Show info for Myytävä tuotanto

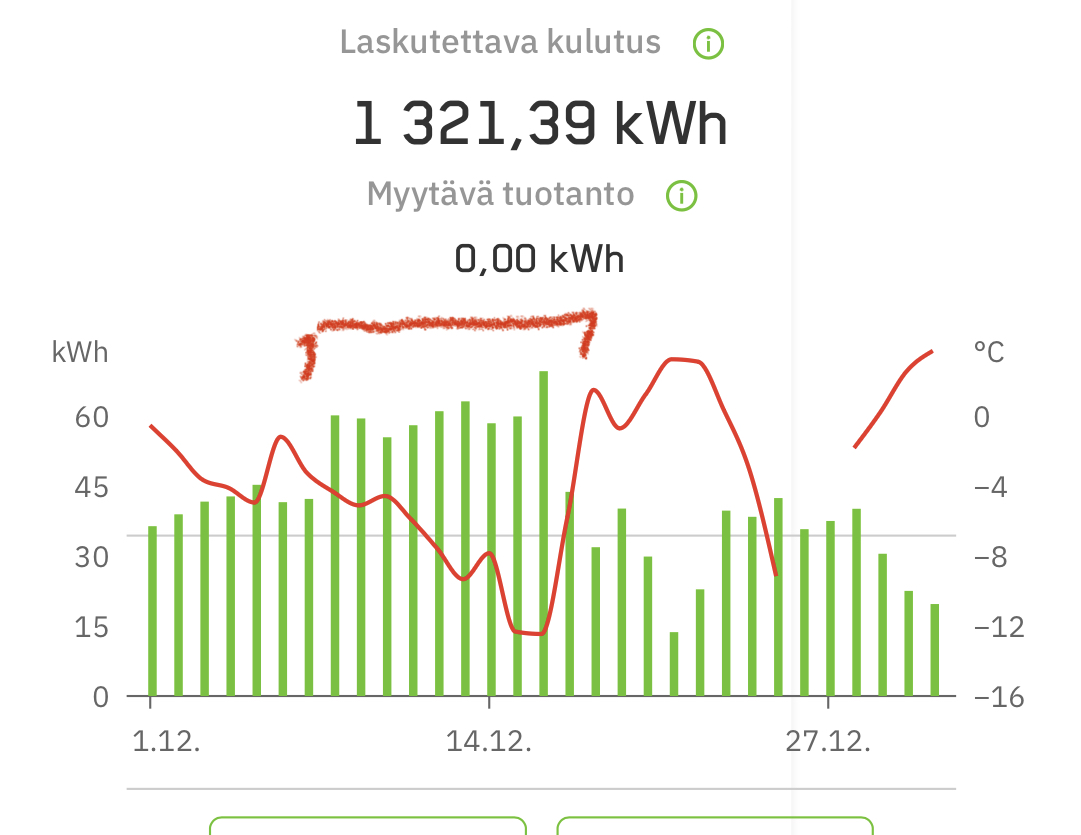coord(682,196)
